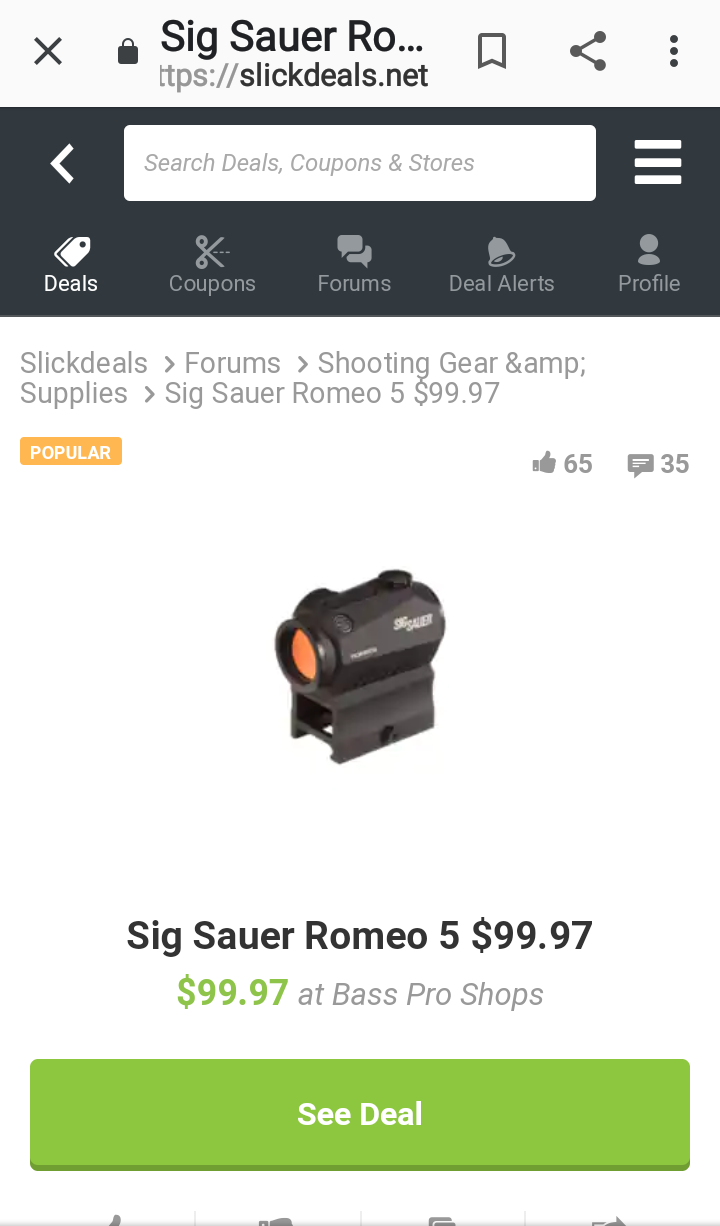The height and width of the screenshot is (1226, 720).
Task: Open Deal Alerts tab
Action: point(501,266)
